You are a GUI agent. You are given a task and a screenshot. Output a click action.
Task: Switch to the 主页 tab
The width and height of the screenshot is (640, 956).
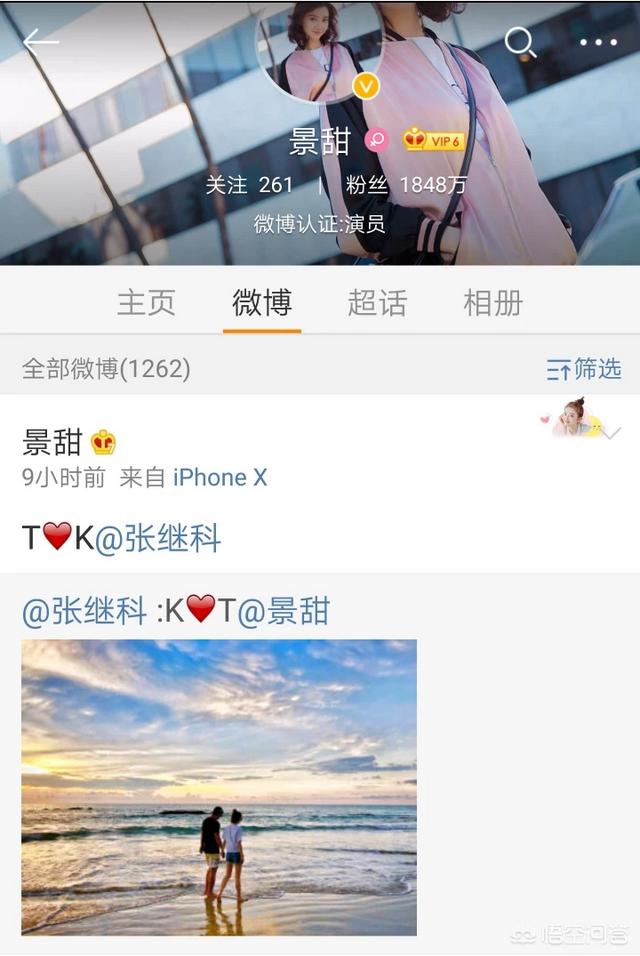pyautogui.click(x=146, y=302)
